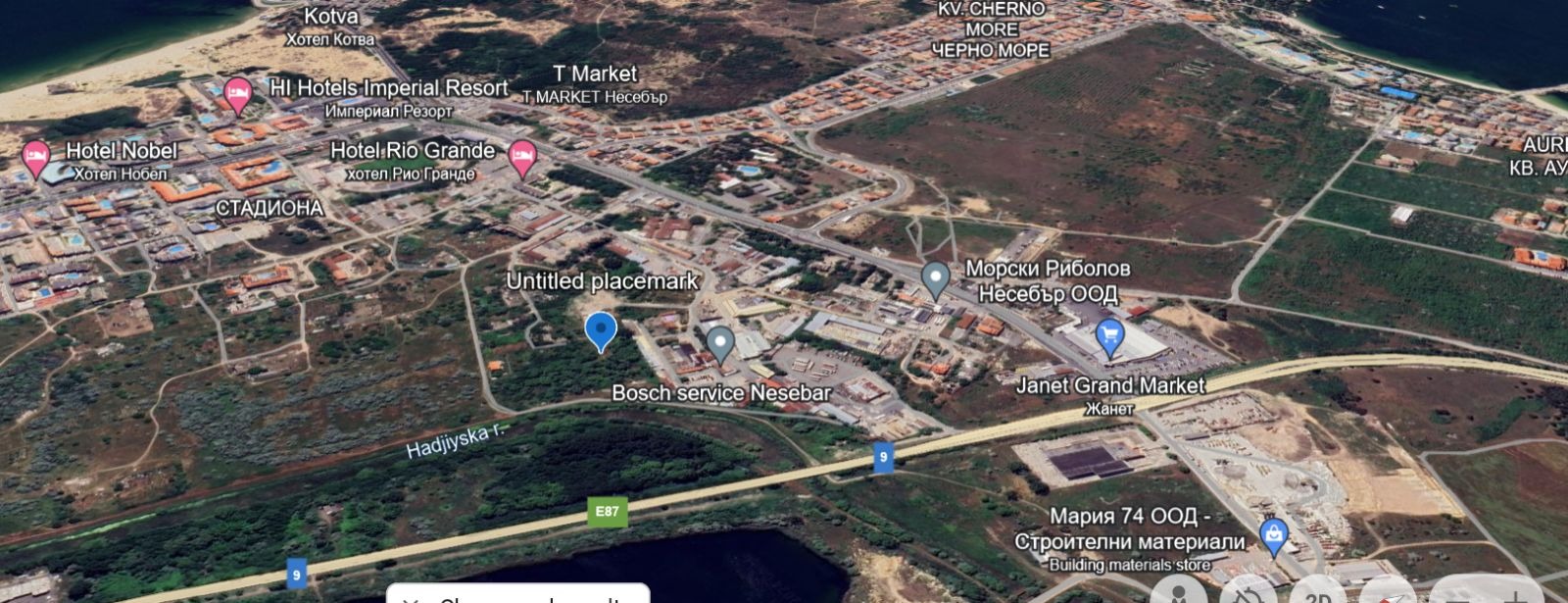
Task: Open the Морски Риболов Несебър pin
Action: [936, 278]
